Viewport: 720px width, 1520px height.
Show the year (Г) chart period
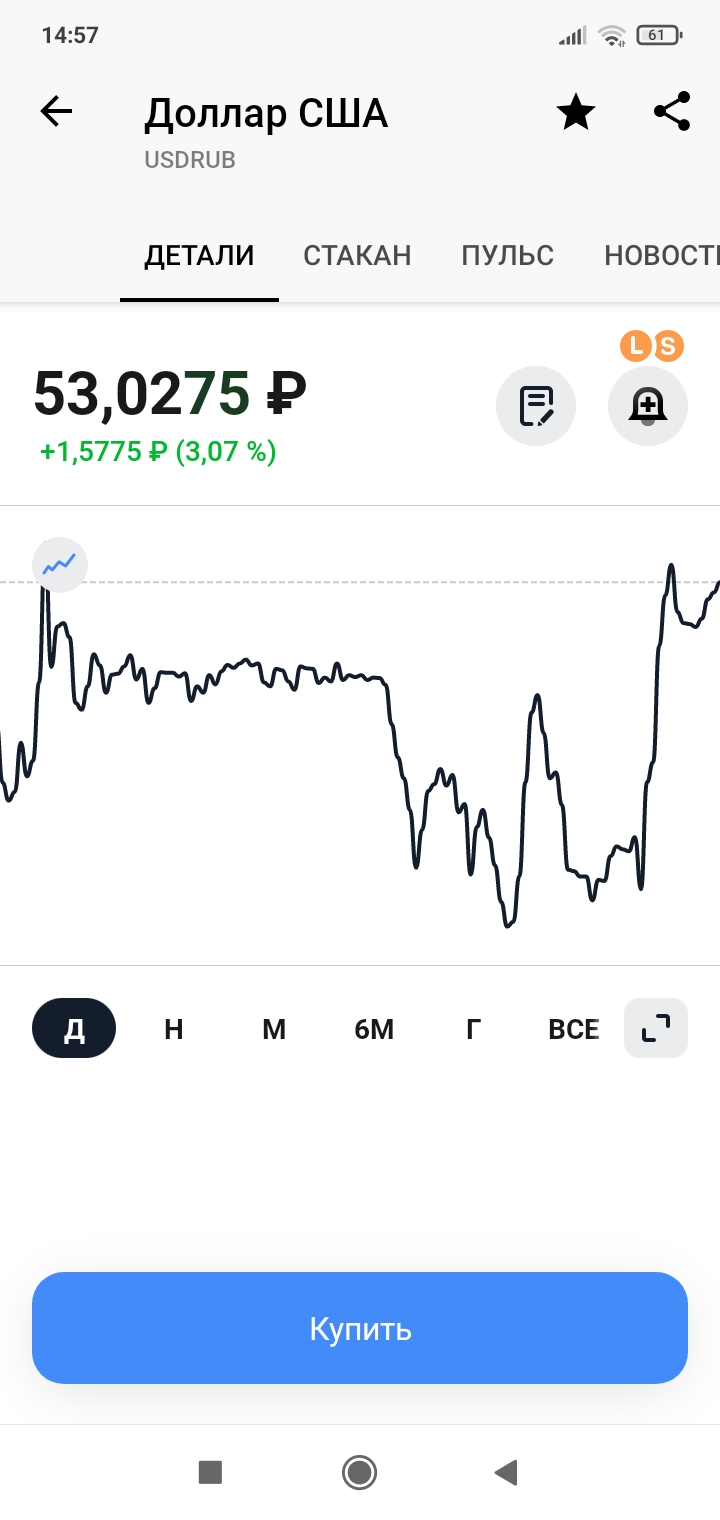[x=474, y=1028]
